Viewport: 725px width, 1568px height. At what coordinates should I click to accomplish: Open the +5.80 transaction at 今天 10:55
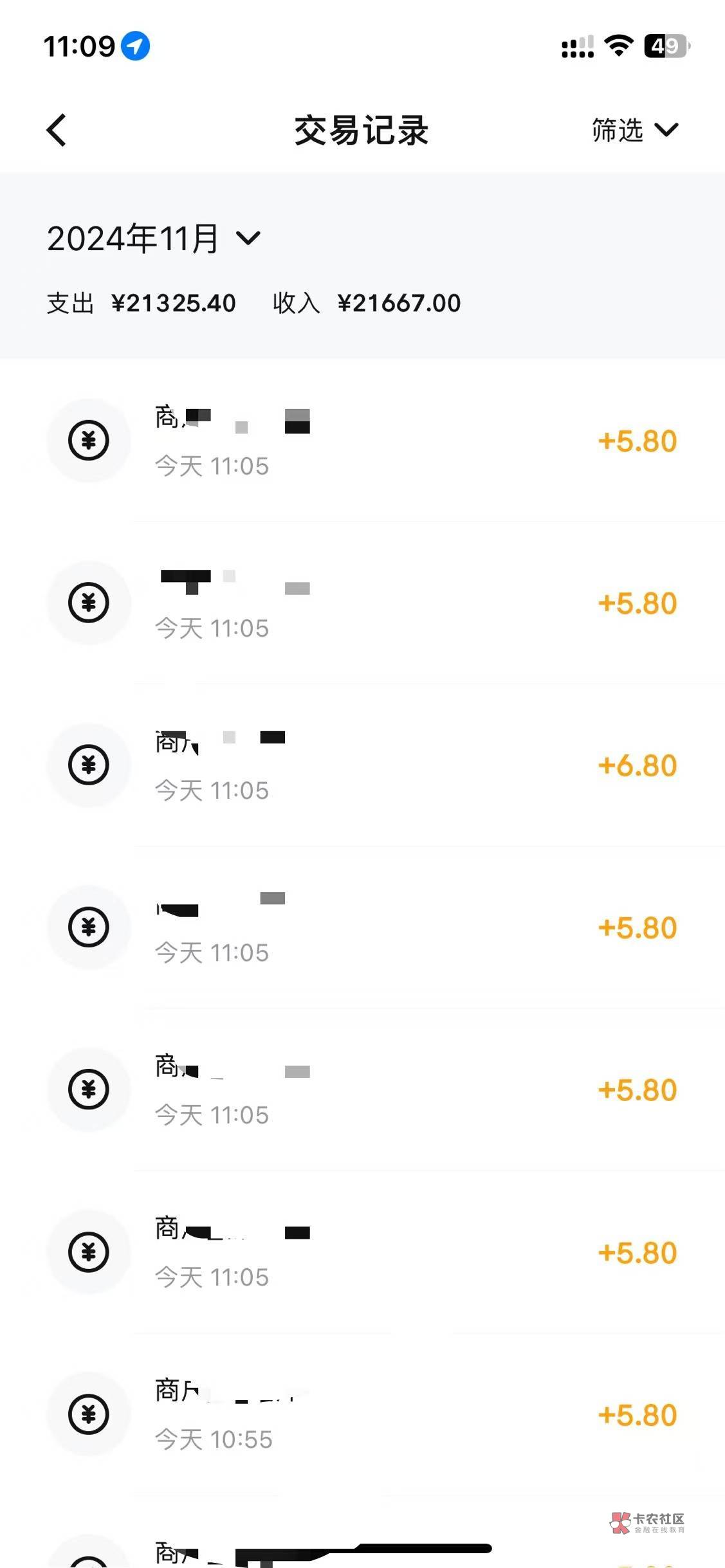click(386, 1415)
